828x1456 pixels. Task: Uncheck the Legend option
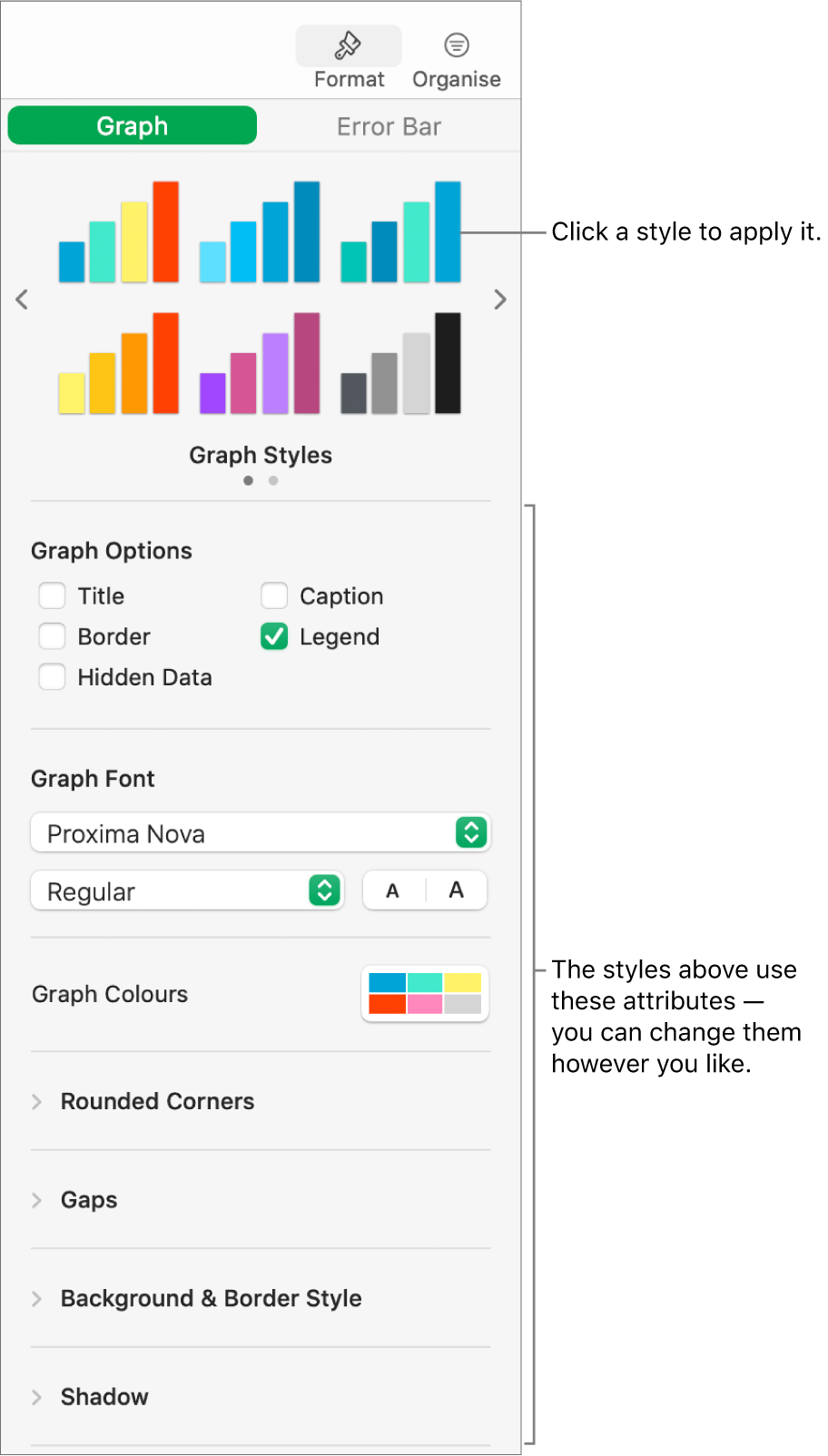coord(273,636)
